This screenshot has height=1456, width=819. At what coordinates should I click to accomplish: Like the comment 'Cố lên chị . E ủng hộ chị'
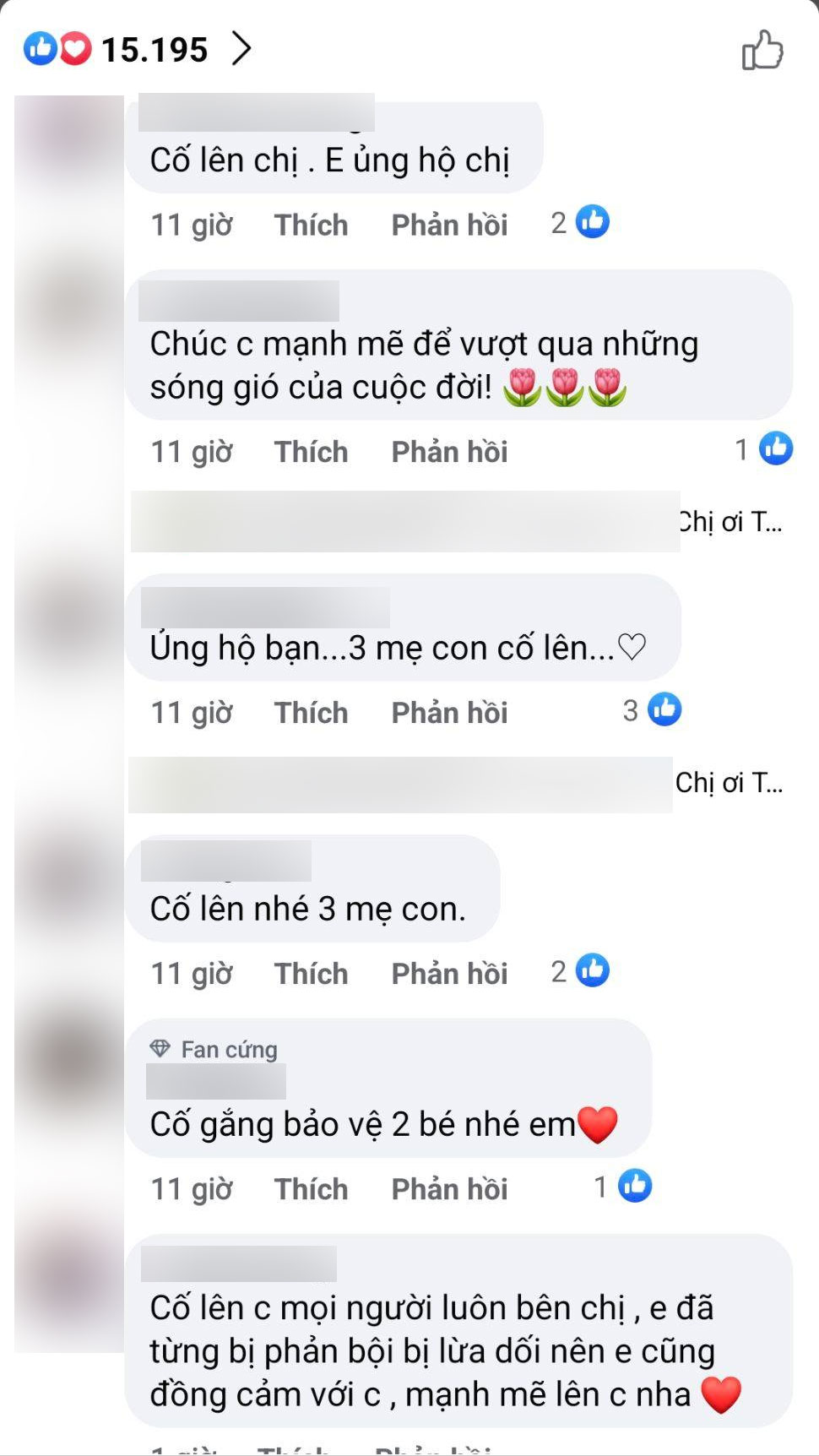click(x=311, y=225)
